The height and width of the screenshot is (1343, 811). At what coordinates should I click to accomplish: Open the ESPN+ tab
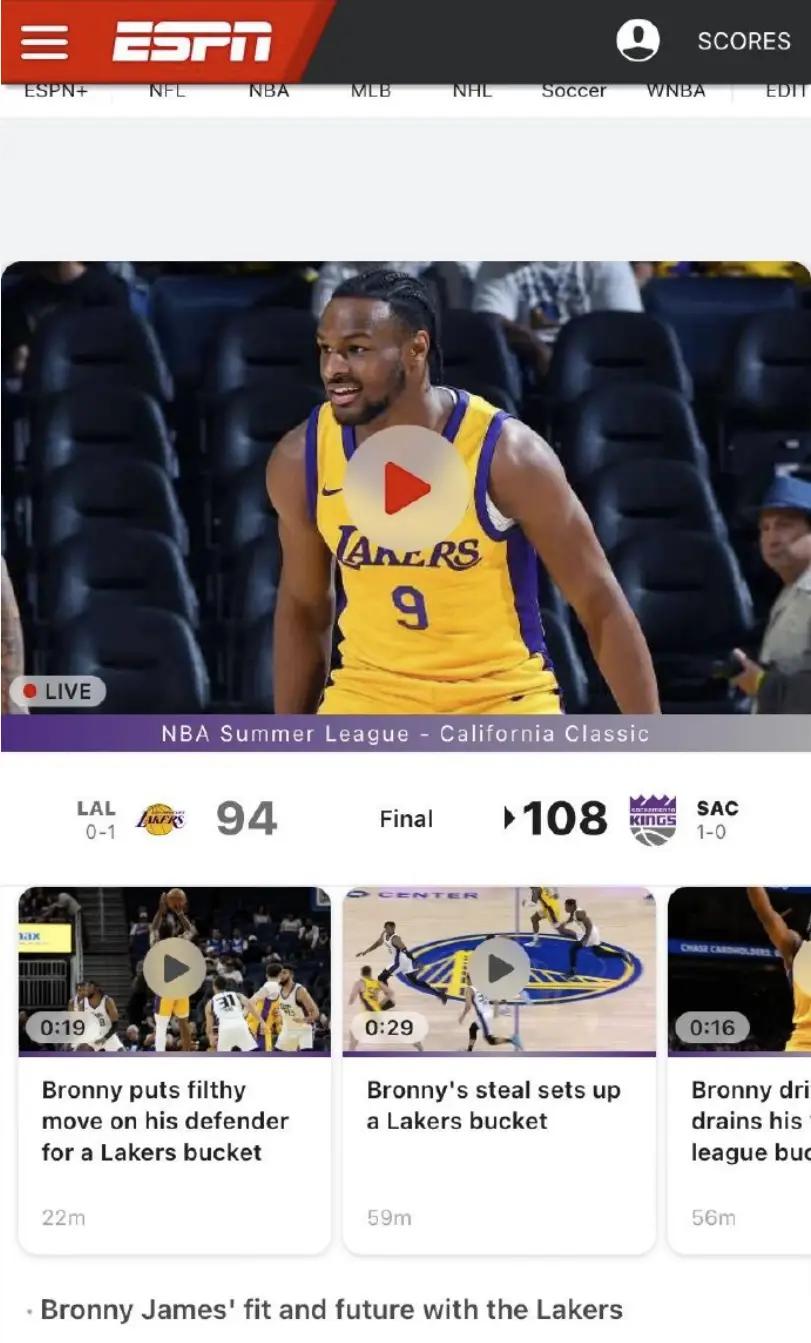56,91
